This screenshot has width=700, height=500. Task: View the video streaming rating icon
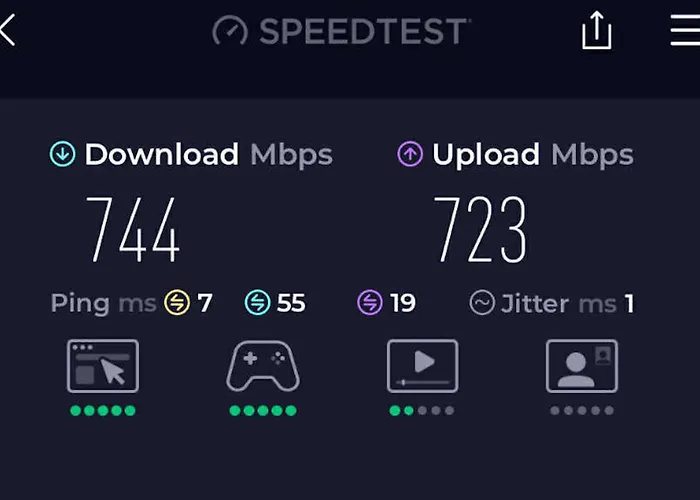pyautogui.click(x=422, y=366)
